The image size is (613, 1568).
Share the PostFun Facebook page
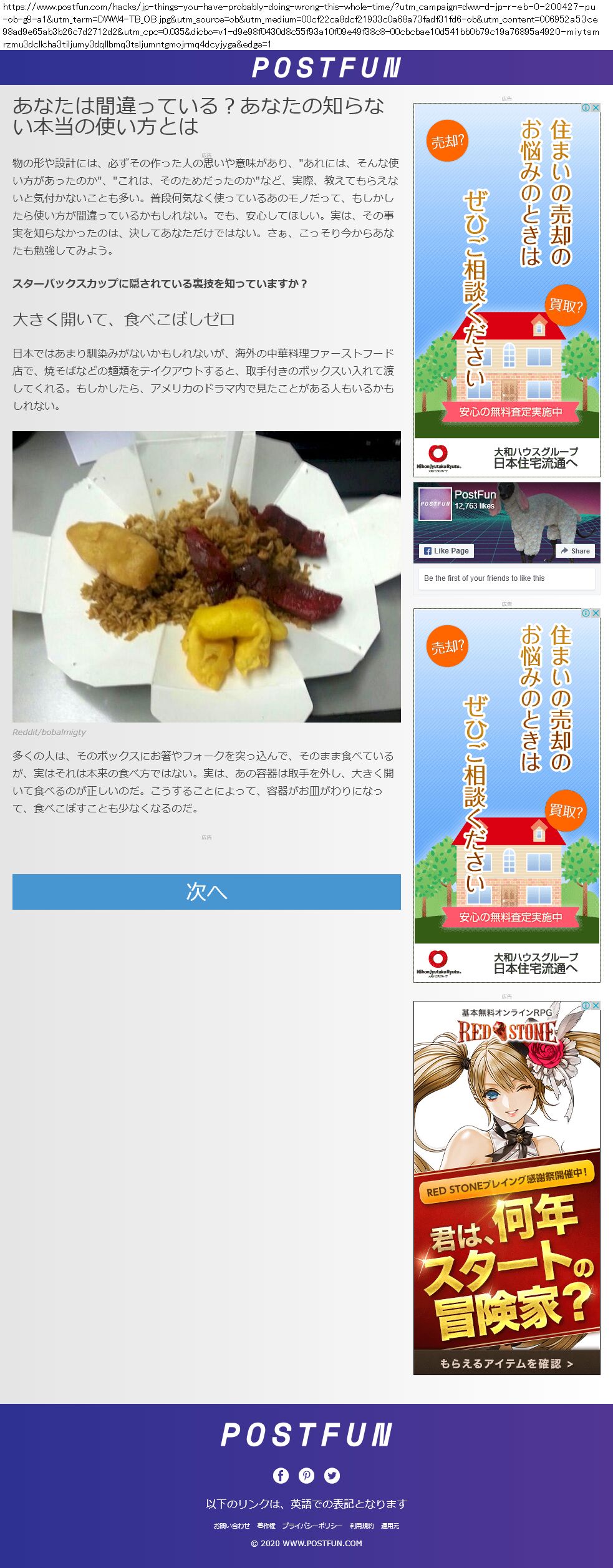point(575,551)
